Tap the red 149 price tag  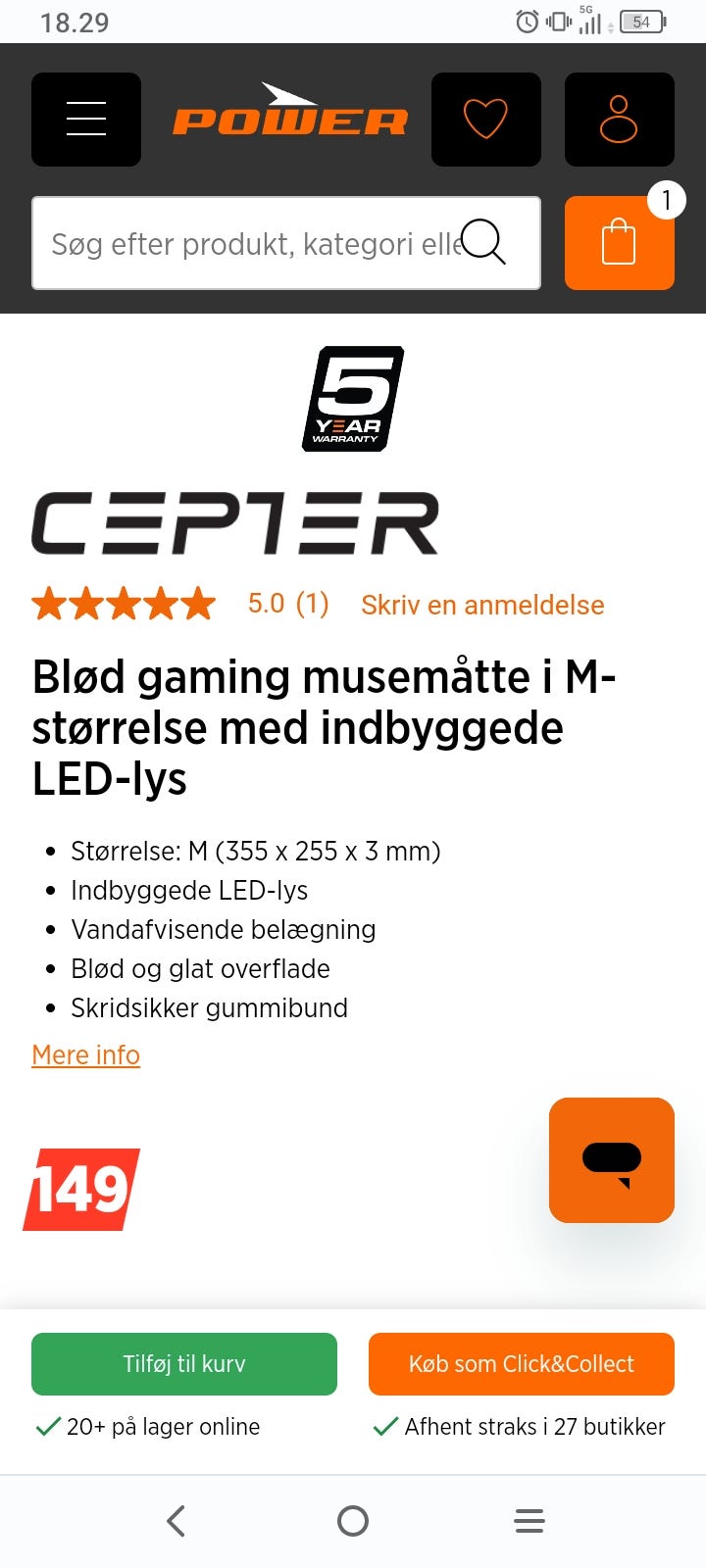pyautogui.click(x=78, y=1189)
